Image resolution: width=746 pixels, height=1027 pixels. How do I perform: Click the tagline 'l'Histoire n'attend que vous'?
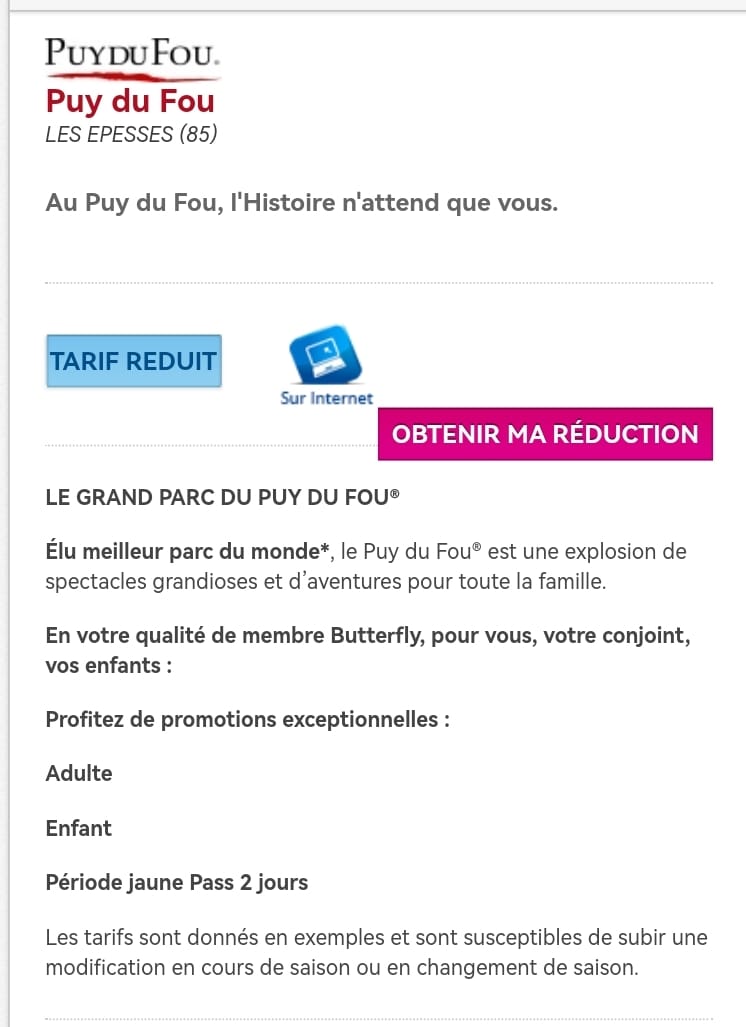(x=300, y=202)
